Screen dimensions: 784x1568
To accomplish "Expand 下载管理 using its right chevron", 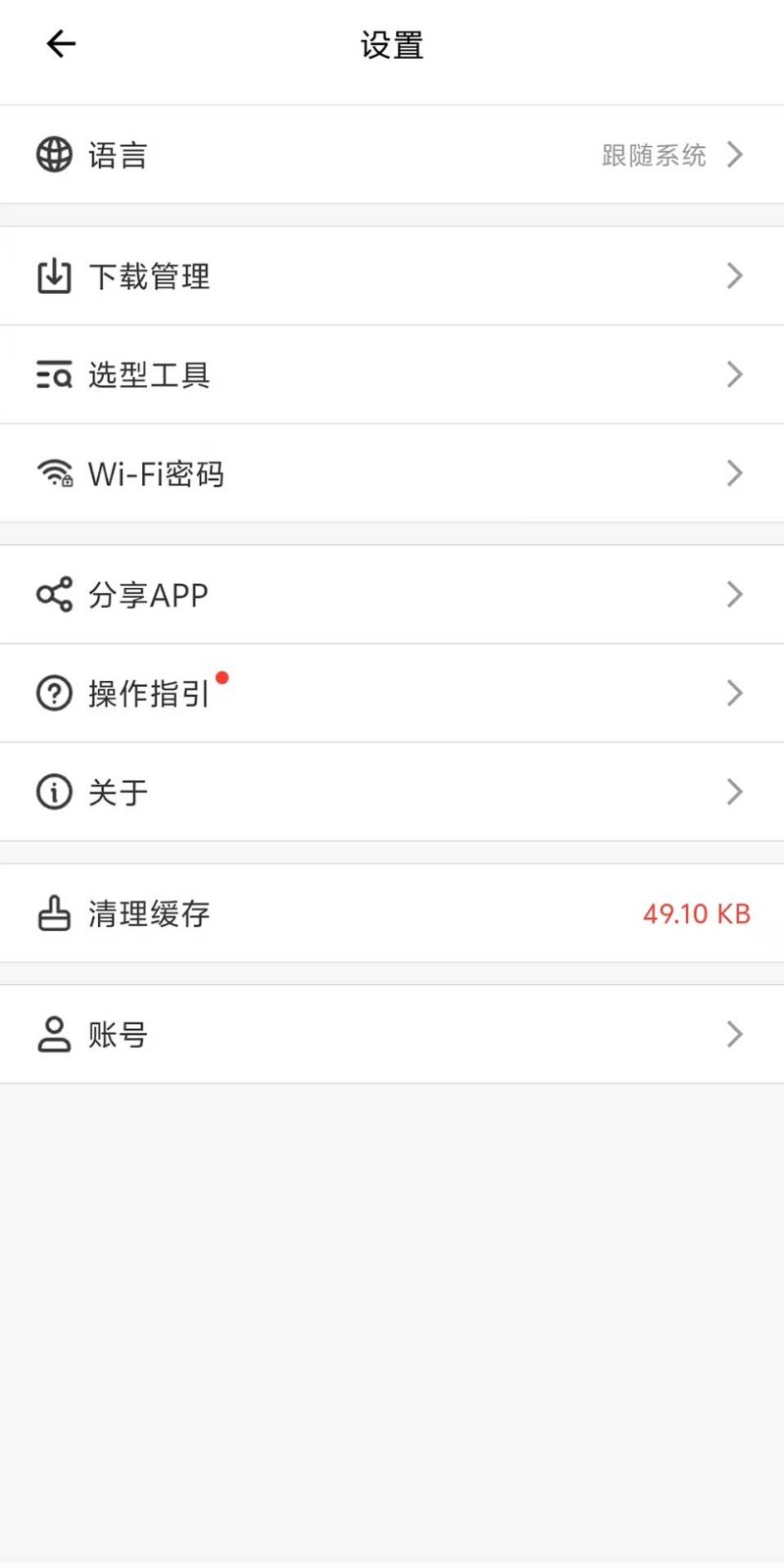I will pos(734,275).
